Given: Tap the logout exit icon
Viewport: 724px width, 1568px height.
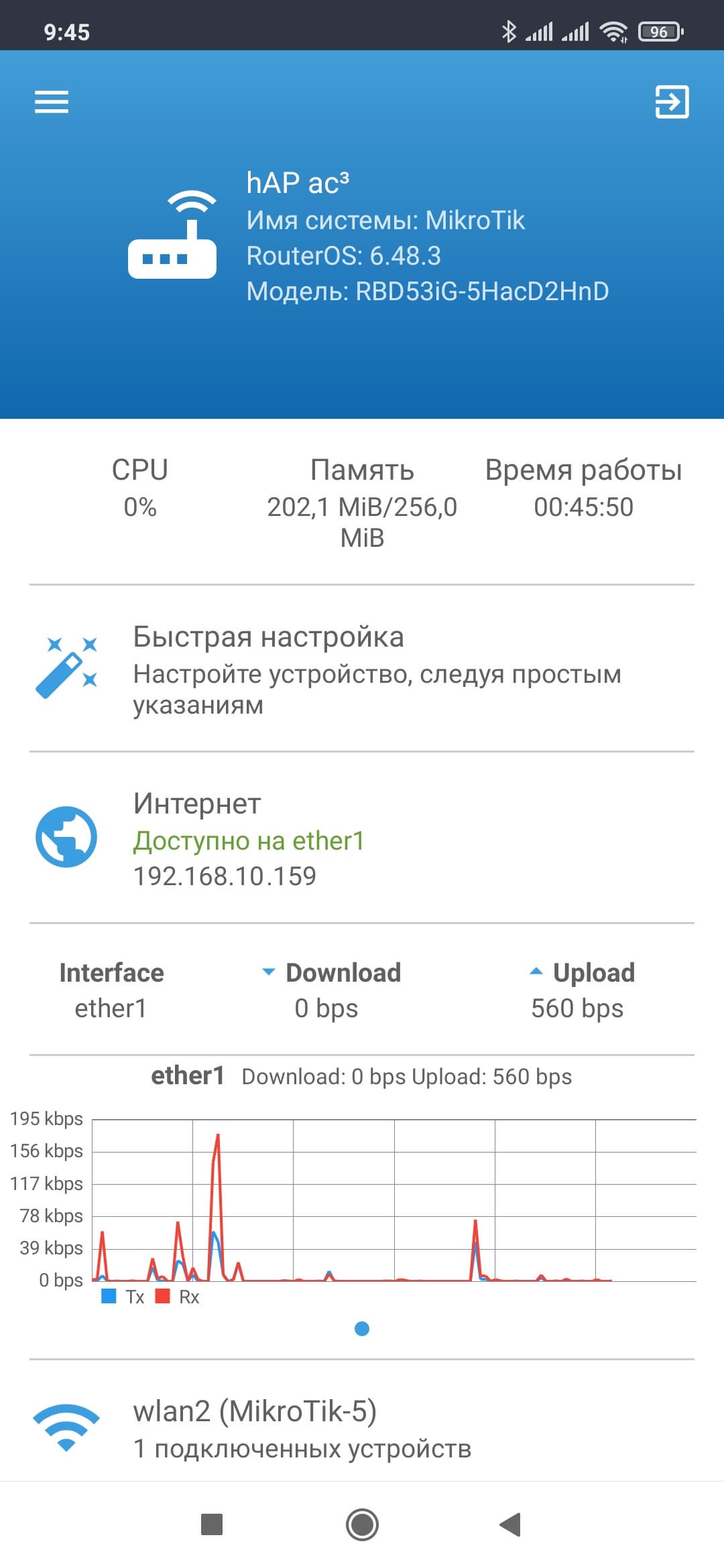Looking at the screenshot, I should pos(672,102).
